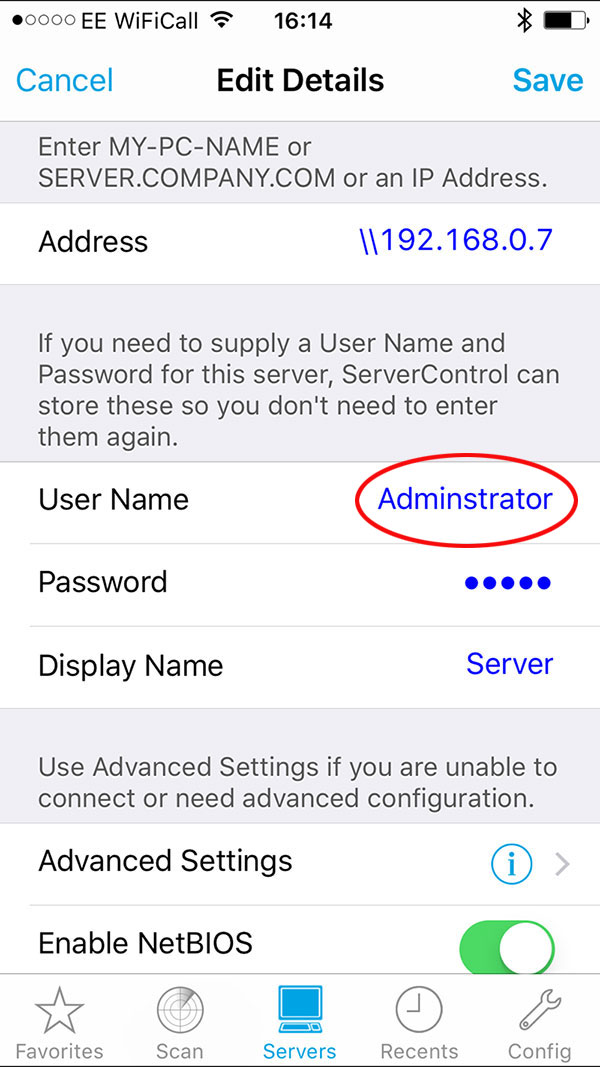This screenshot has width=600, height=1067.
Task: Edit the Password field
Action: pos(300,583)
